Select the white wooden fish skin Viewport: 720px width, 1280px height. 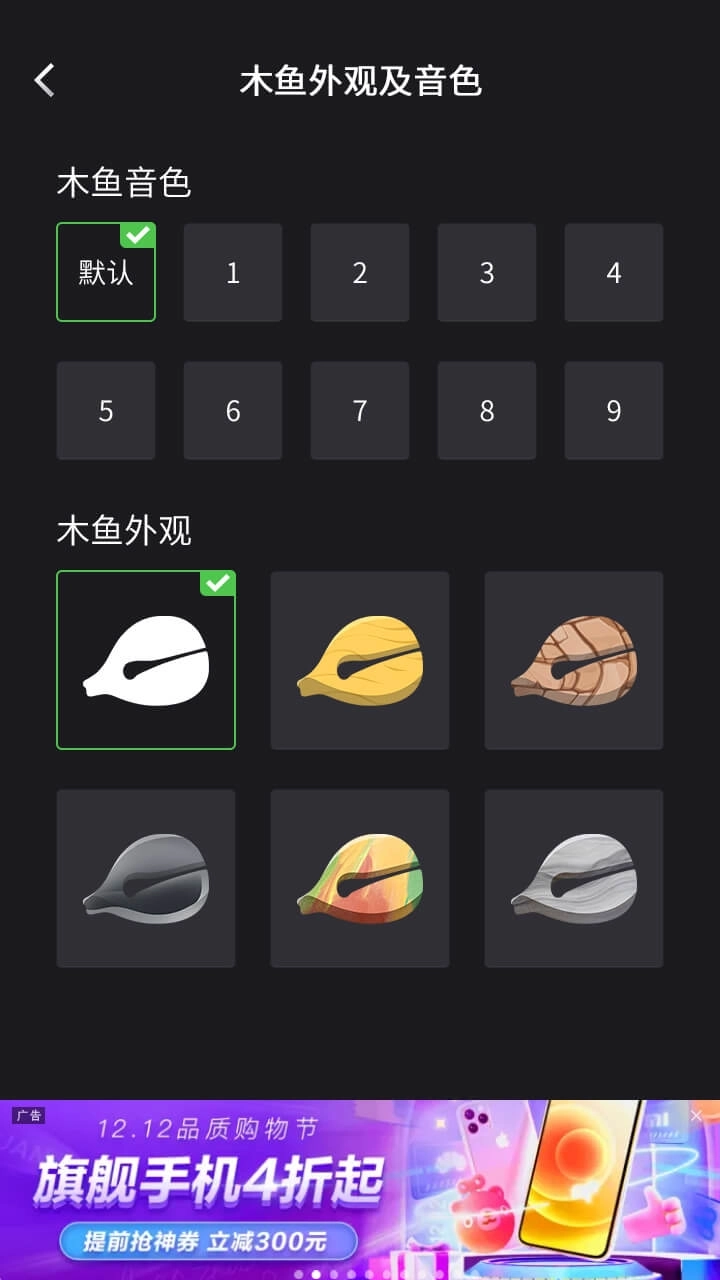click(x=146, y=659)
